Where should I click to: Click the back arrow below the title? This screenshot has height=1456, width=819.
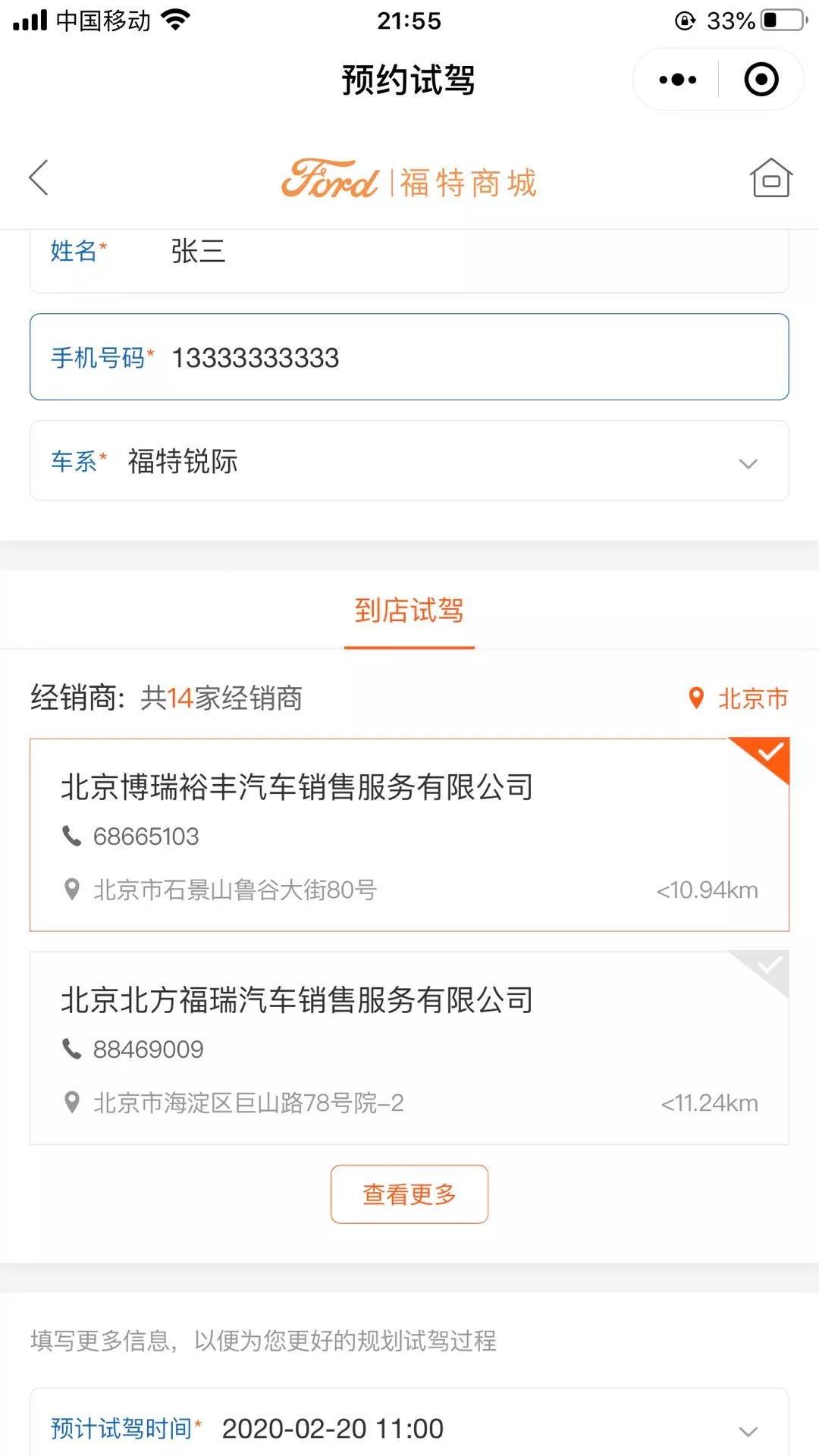[38, 176]
